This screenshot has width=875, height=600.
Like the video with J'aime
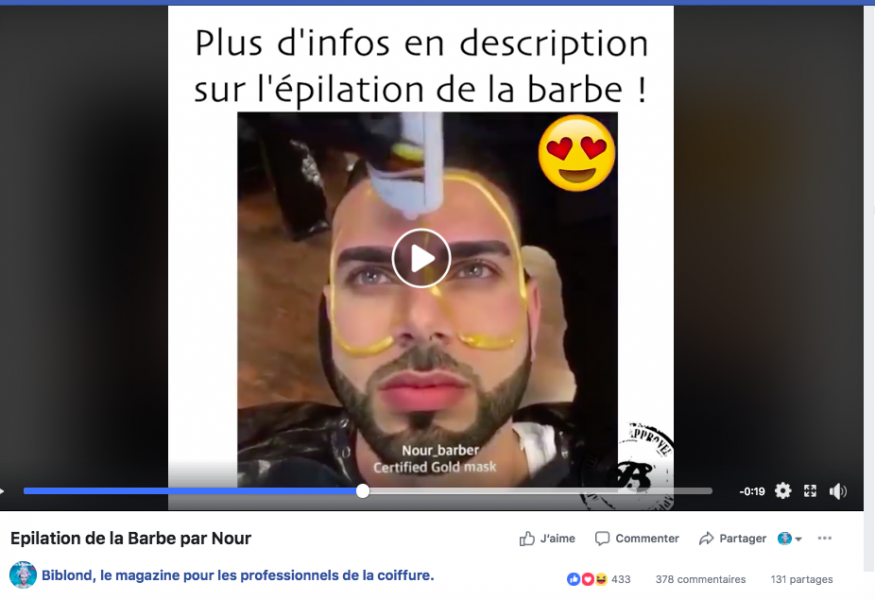point(547,539)
